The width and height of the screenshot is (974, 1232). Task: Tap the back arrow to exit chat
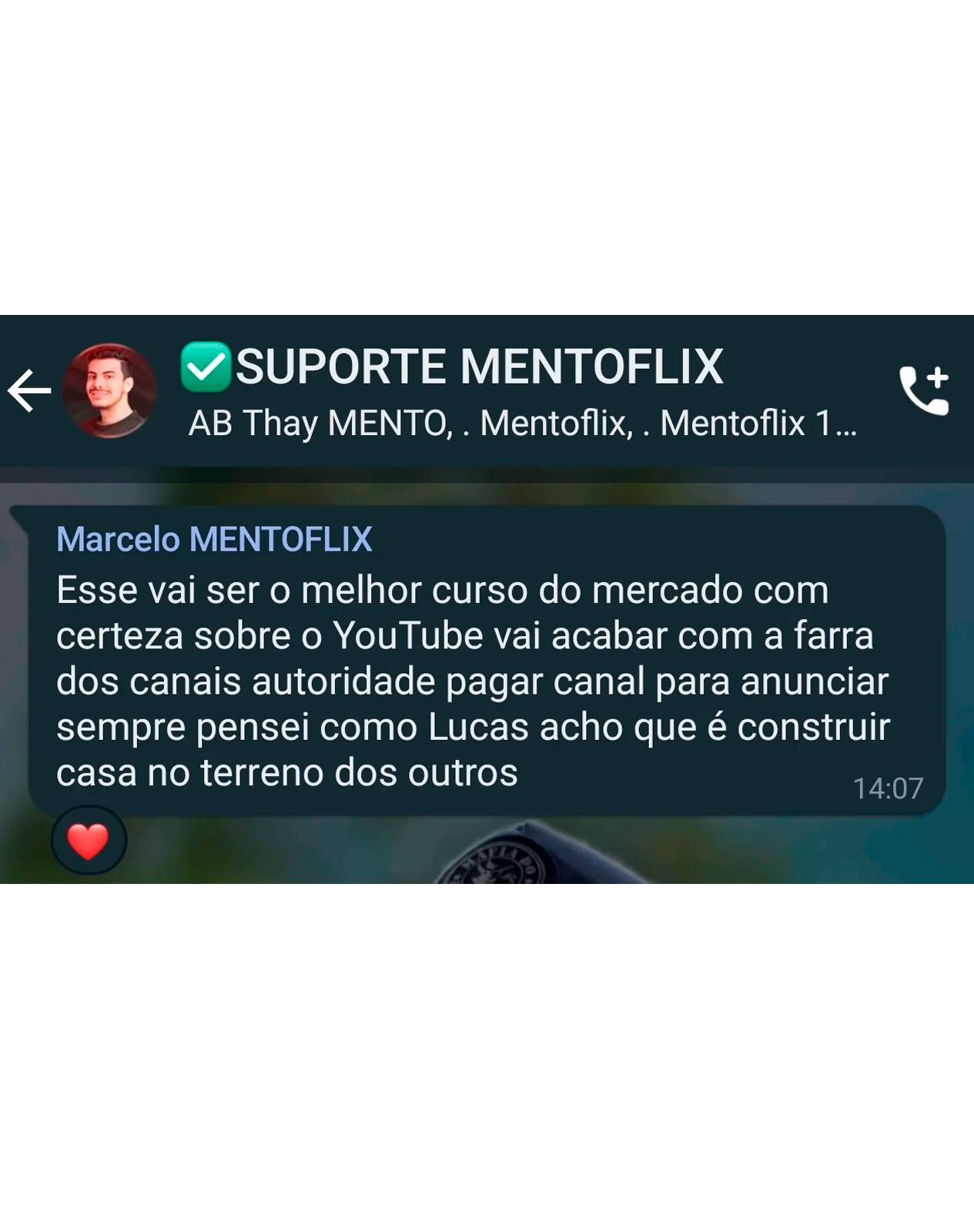point(29,389)
